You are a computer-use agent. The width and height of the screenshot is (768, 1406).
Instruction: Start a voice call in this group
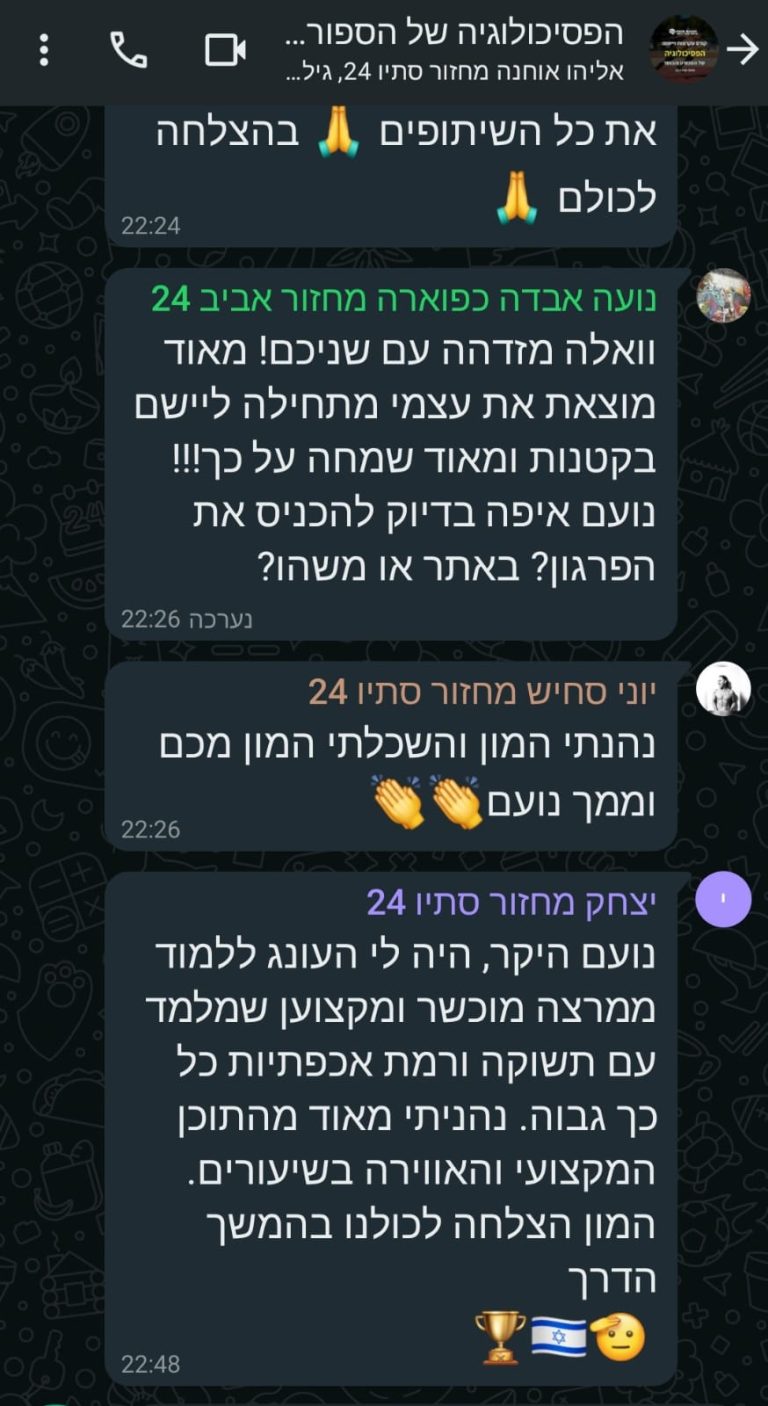[129, 50]
